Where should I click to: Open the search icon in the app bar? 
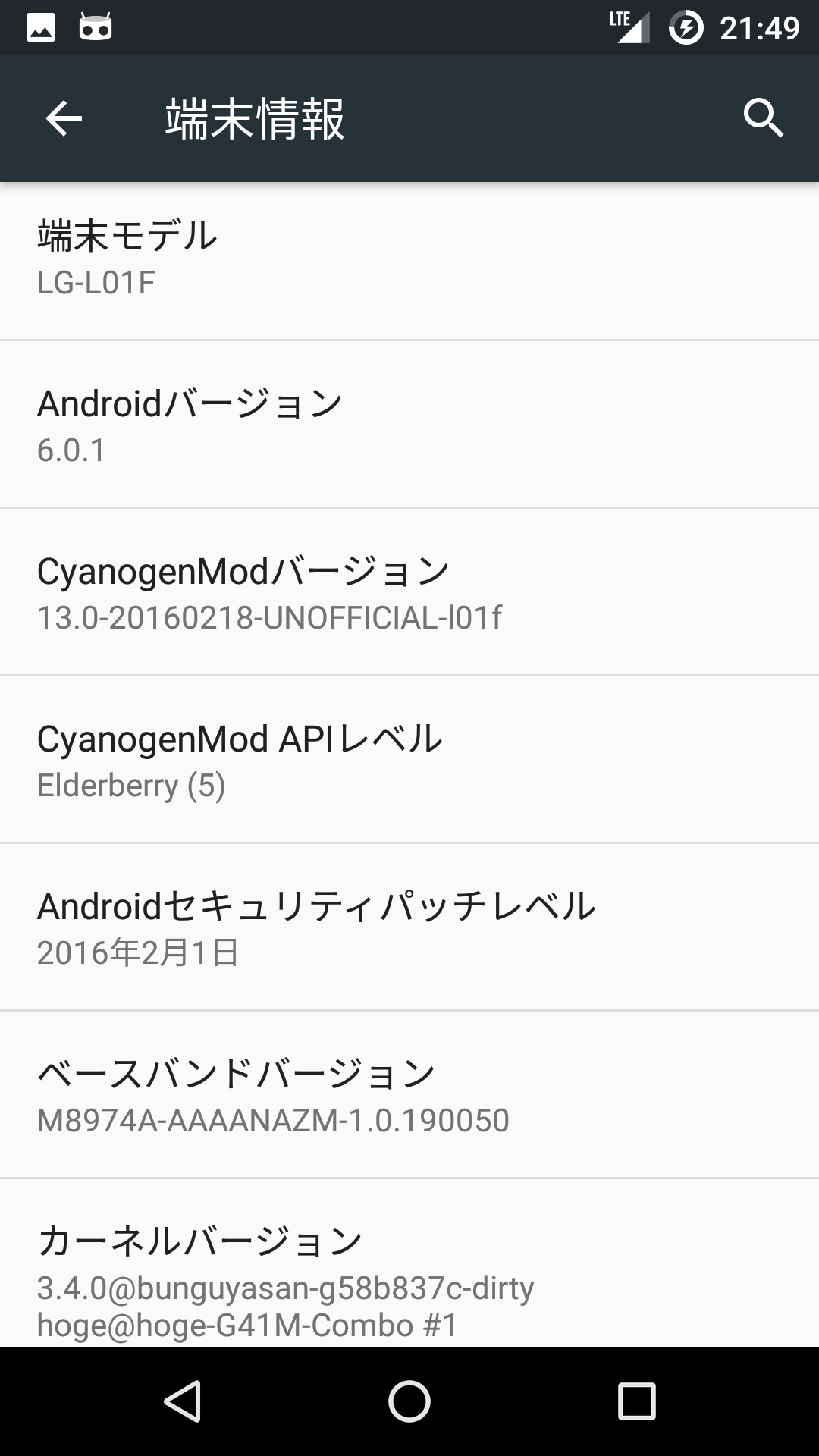point(762,118)
